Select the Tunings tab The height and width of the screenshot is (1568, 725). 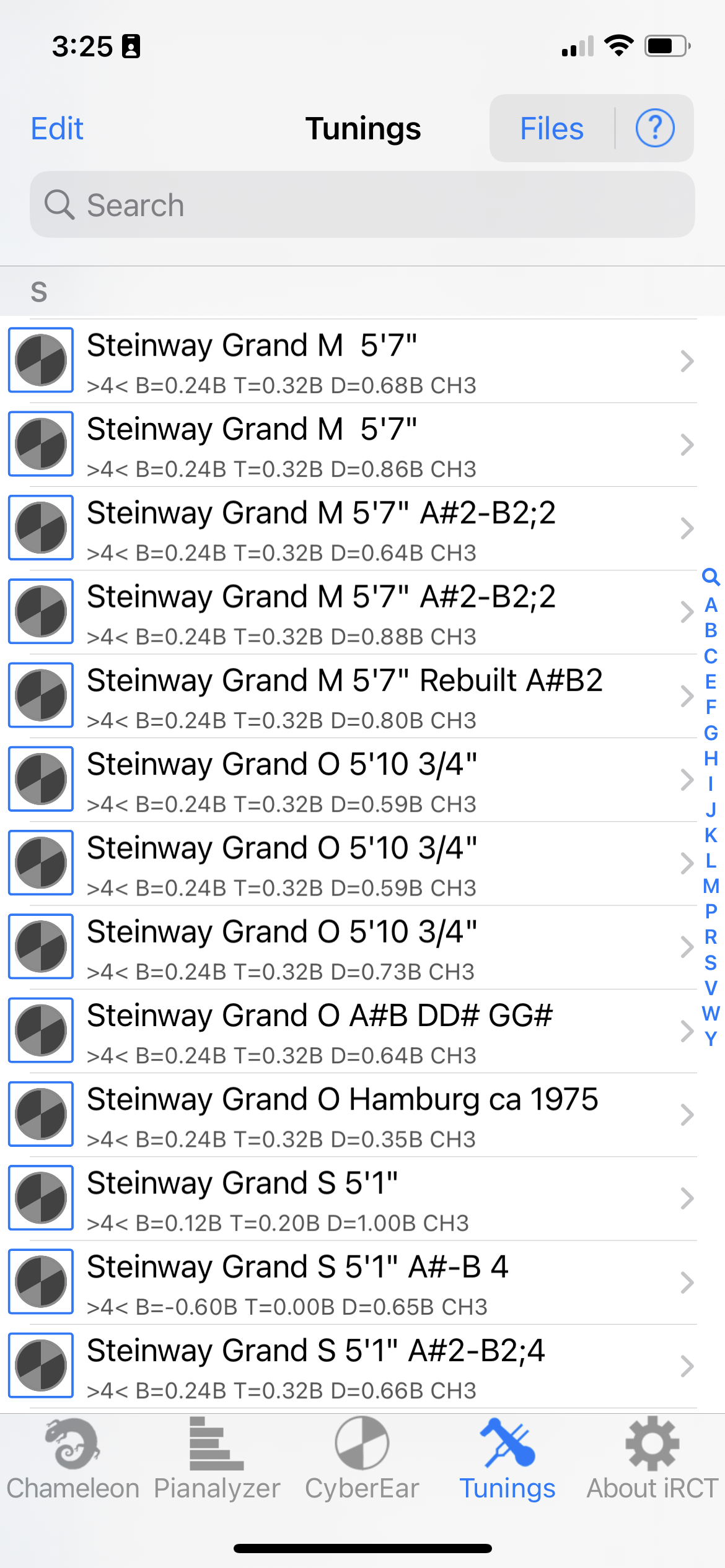[507, 1460]
